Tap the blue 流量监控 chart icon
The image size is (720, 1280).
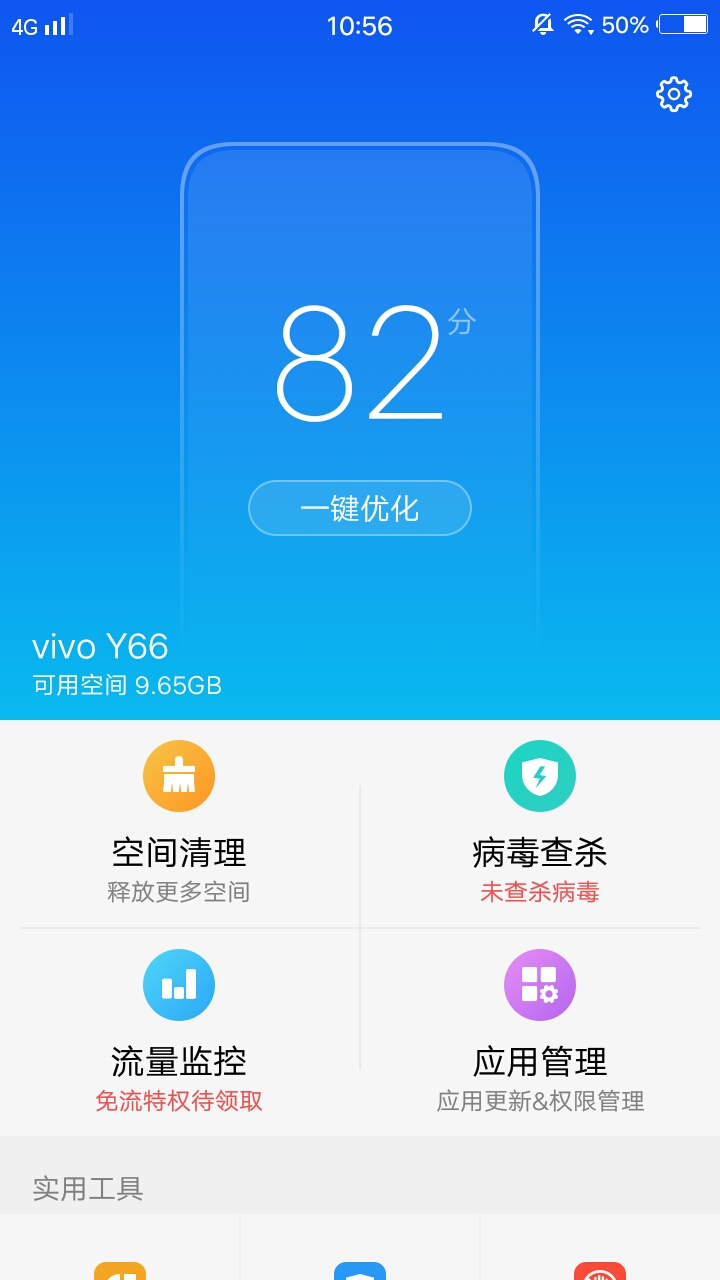click(179, 985)
